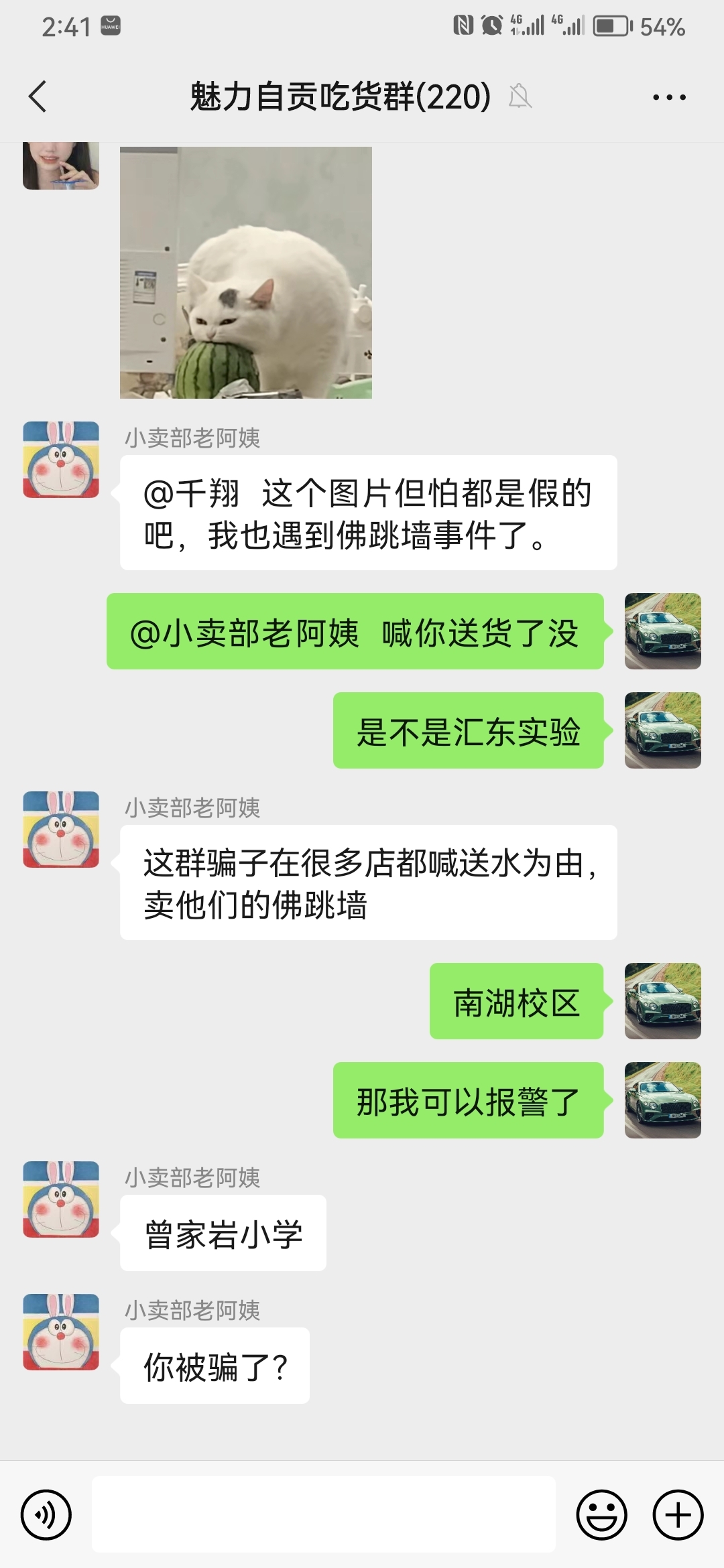Open the plus attachment menu
The width and height of the screenshot is (724, 1568).
678,1514
